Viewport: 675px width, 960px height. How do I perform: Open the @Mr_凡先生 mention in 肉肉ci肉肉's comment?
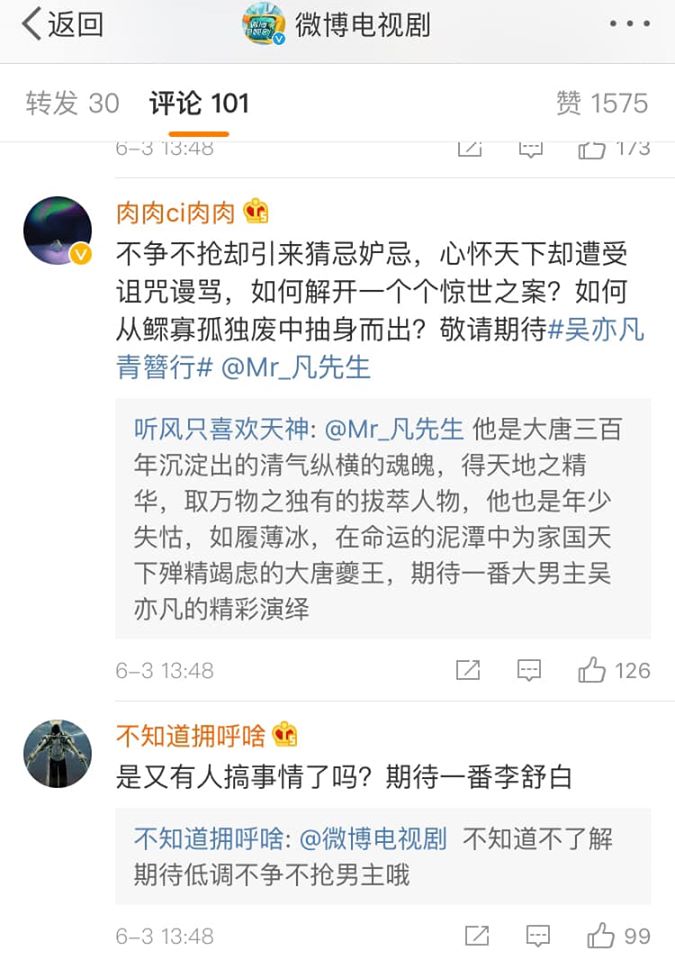(x=295, y=367)
